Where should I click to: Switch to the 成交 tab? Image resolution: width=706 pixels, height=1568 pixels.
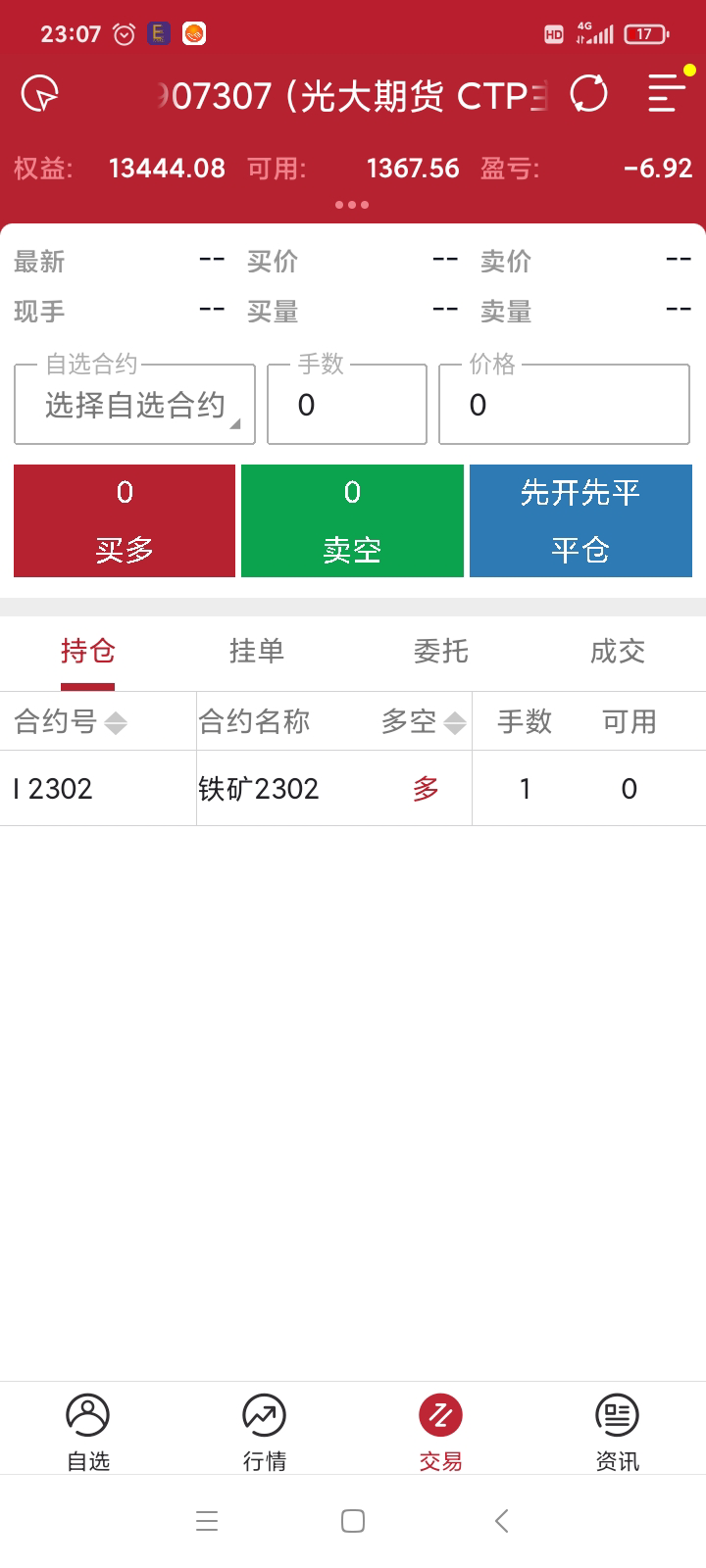click(x=617, y=651)
